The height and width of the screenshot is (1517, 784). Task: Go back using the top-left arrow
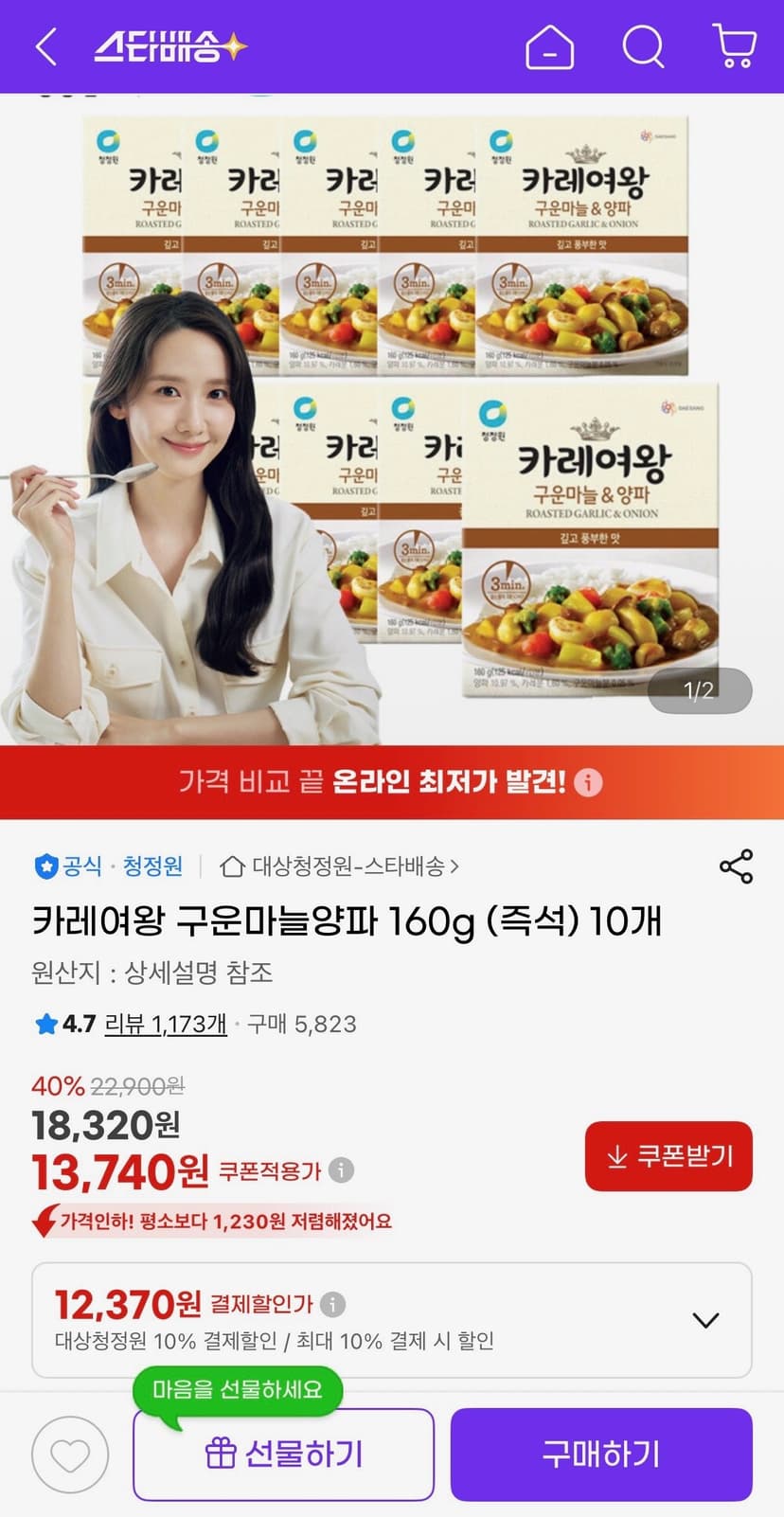[x=46, y=46]
